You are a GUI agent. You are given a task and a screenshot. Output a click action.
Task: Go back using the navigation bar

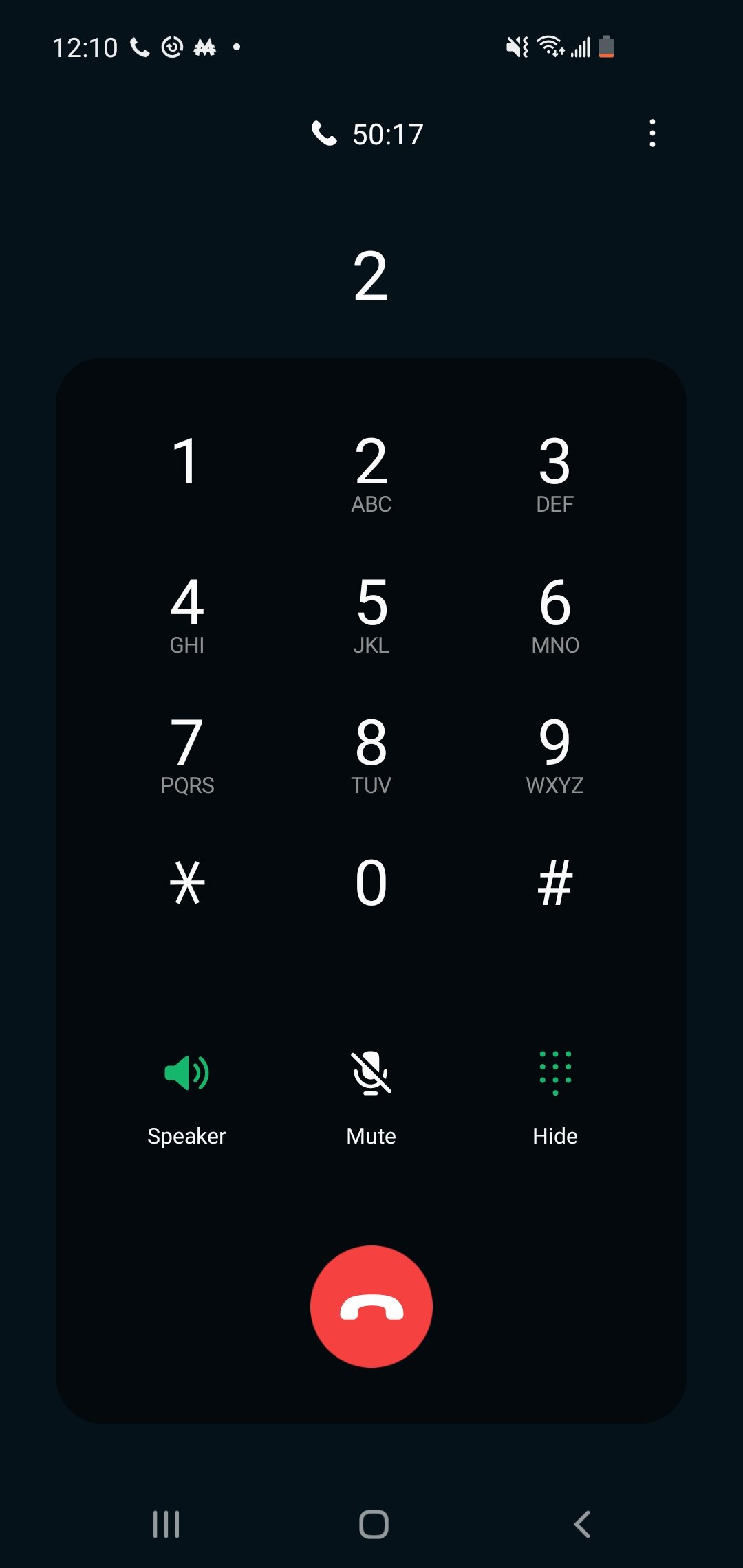tap(582, 1524)
